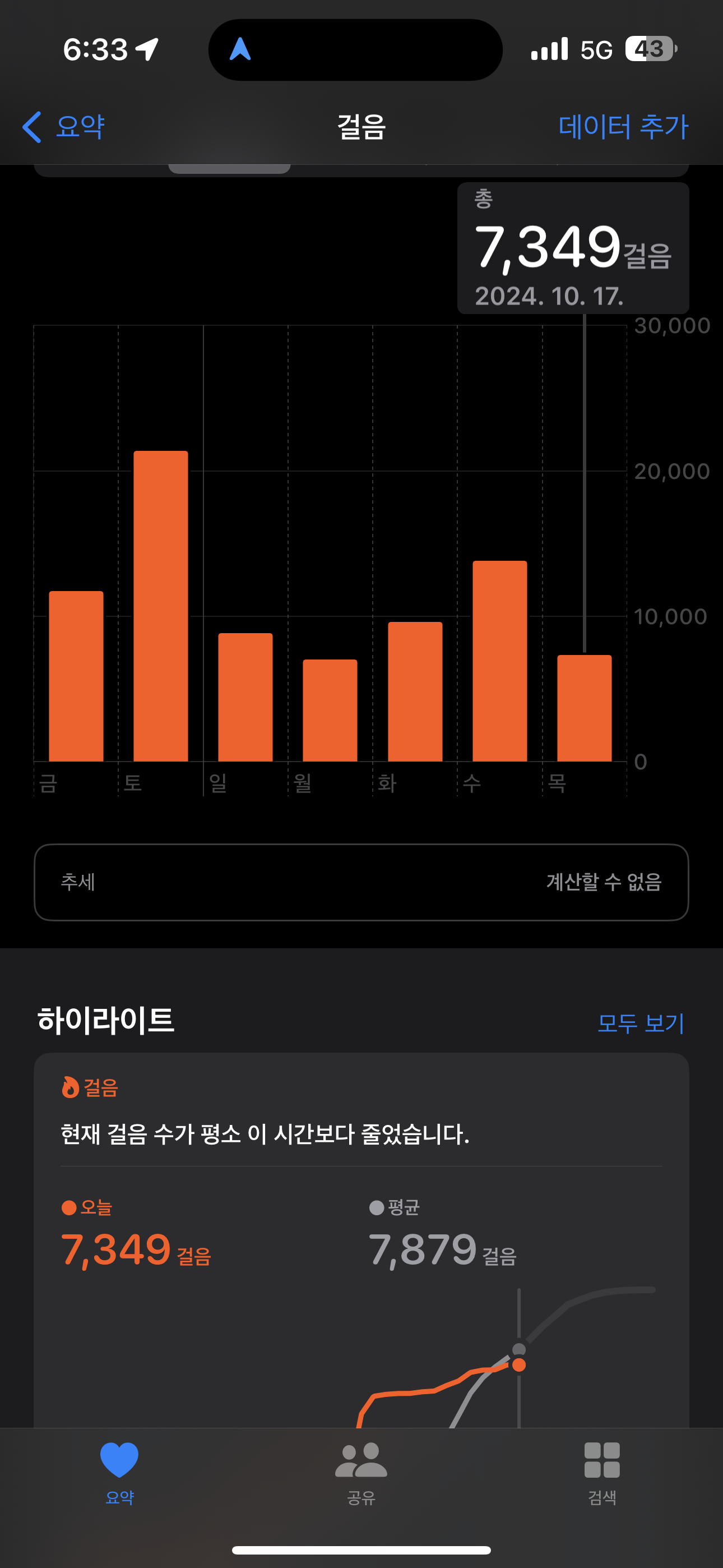Open the 추세 trend row
This screenshot has width=723, height=1568.
(361, 882)
